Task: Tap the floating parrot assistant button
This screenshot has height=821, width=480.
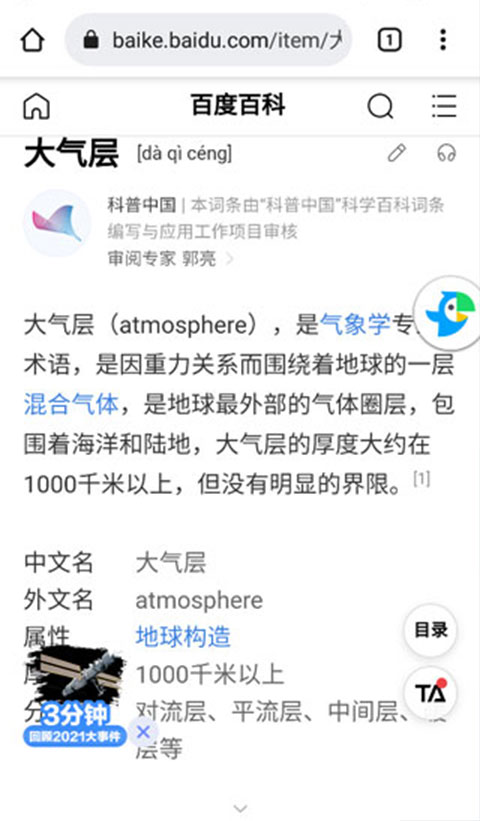Action: (x=448, y=313)
